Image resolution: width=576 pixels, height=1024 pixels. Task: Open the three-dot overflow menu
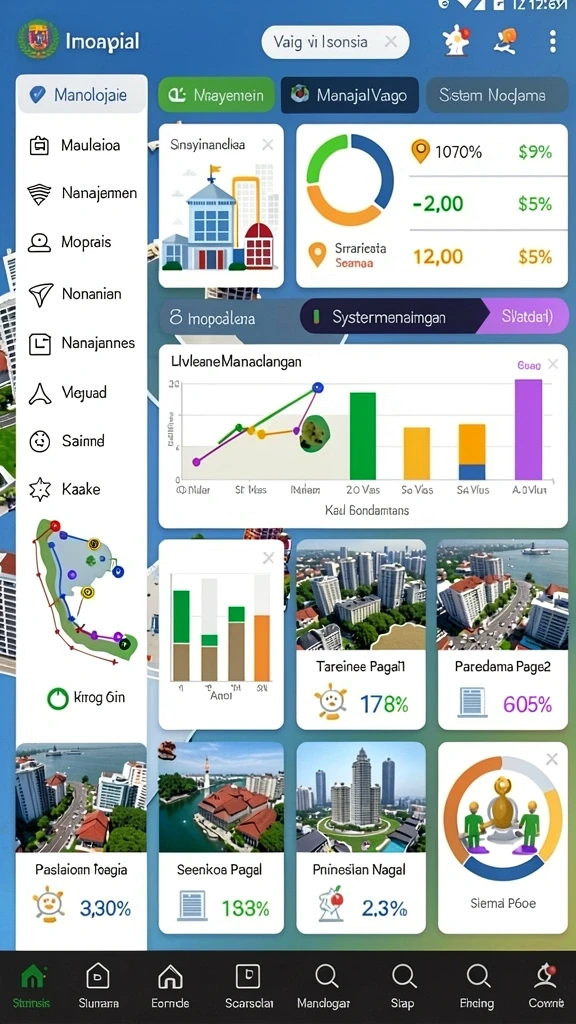pyautogui.click(x=552, y=42)
